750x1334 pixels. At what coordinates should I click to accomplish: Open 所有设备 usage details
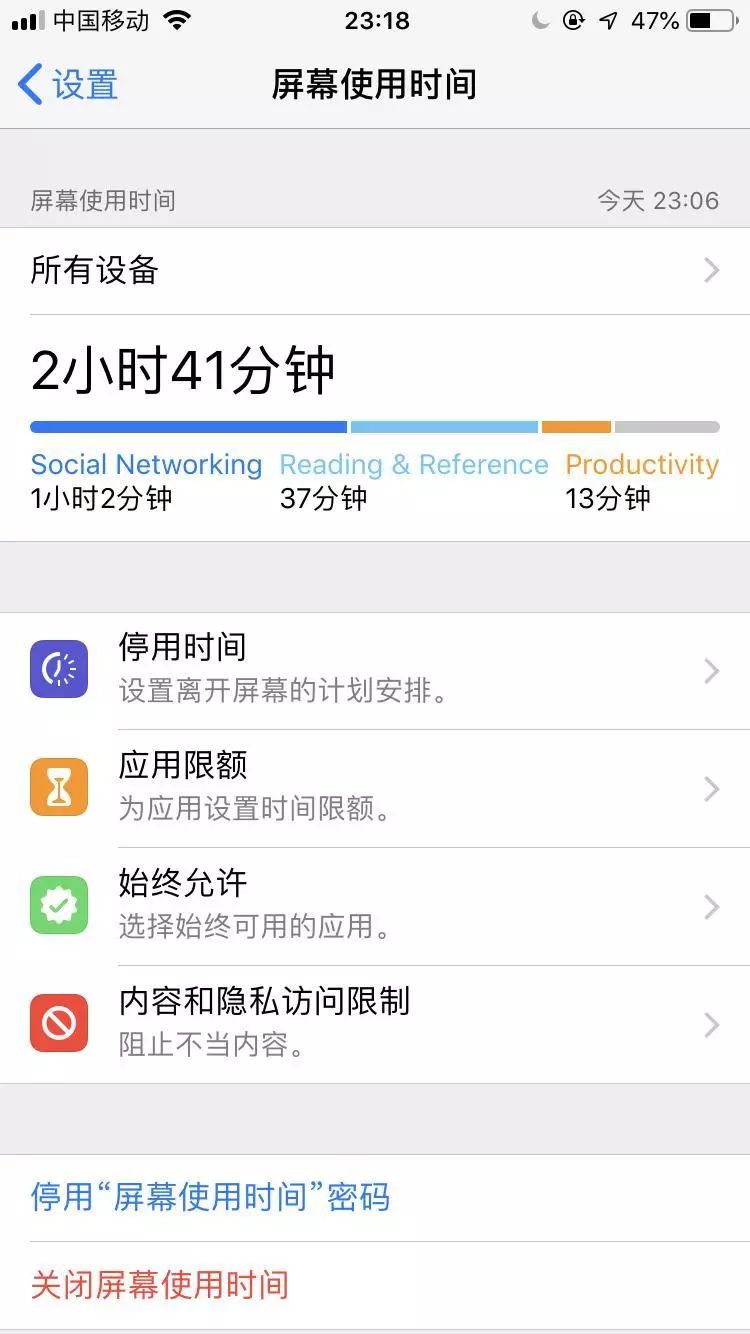tap(374, 271)
